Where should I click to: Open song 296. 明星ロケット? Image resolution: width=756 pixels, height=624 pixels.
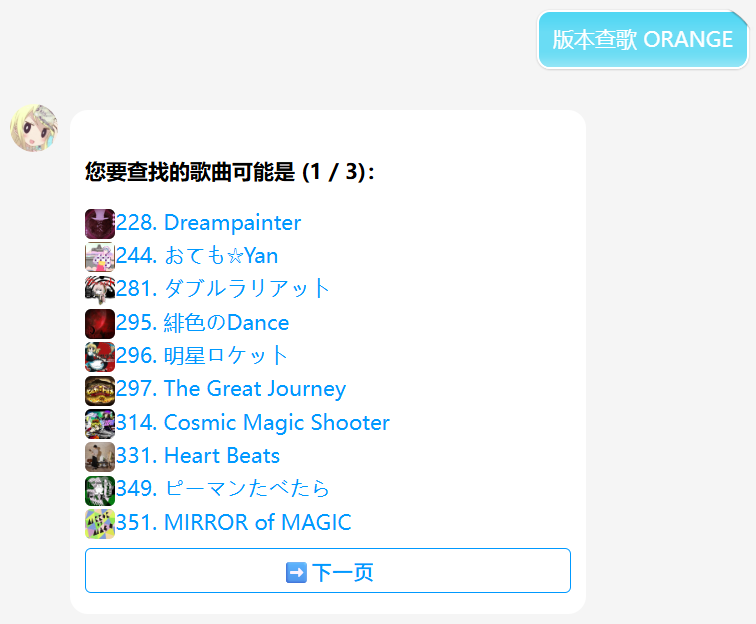click(202, 355)
